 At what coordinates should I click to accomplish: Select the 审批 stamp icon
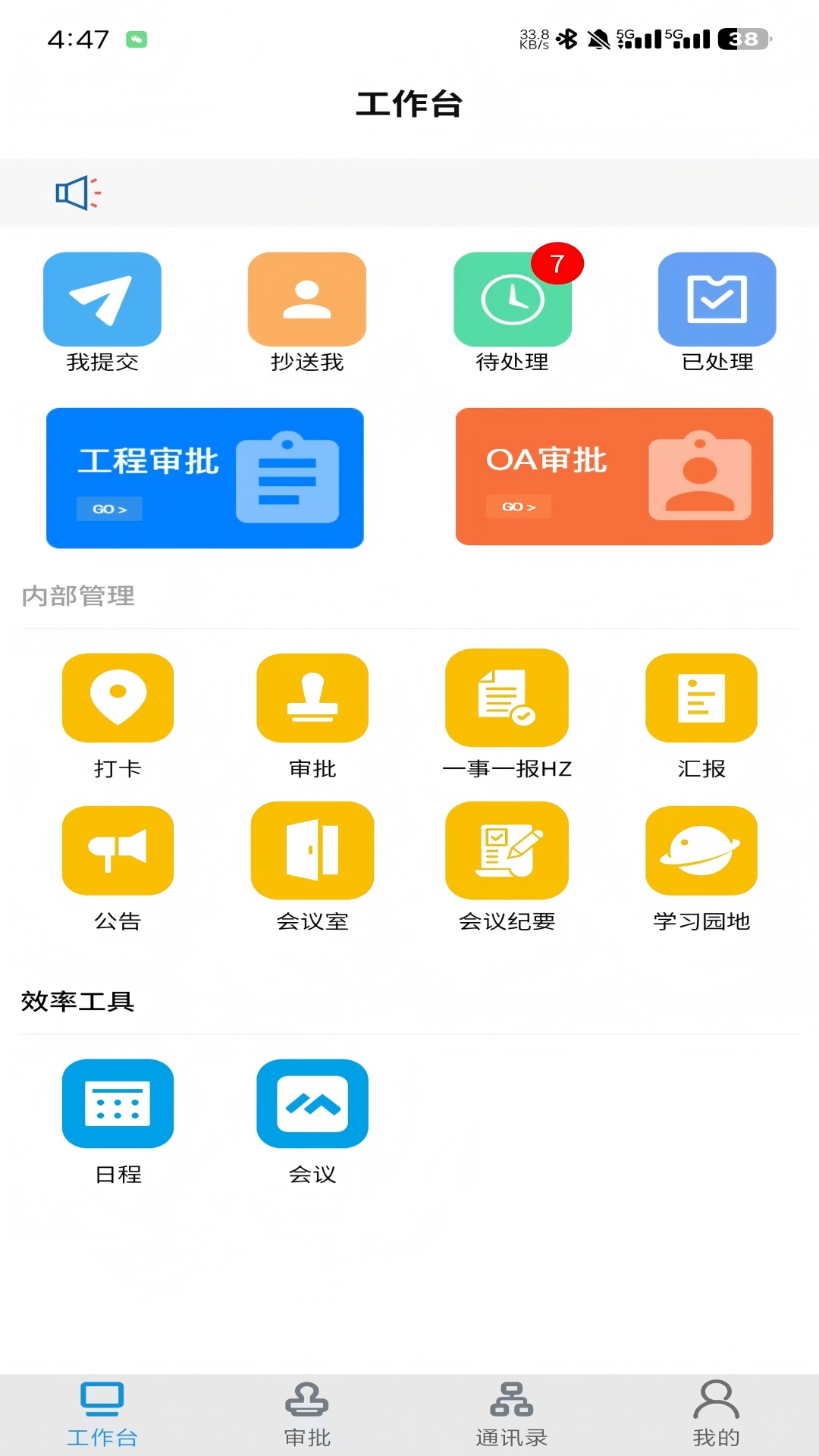point(312,696)
